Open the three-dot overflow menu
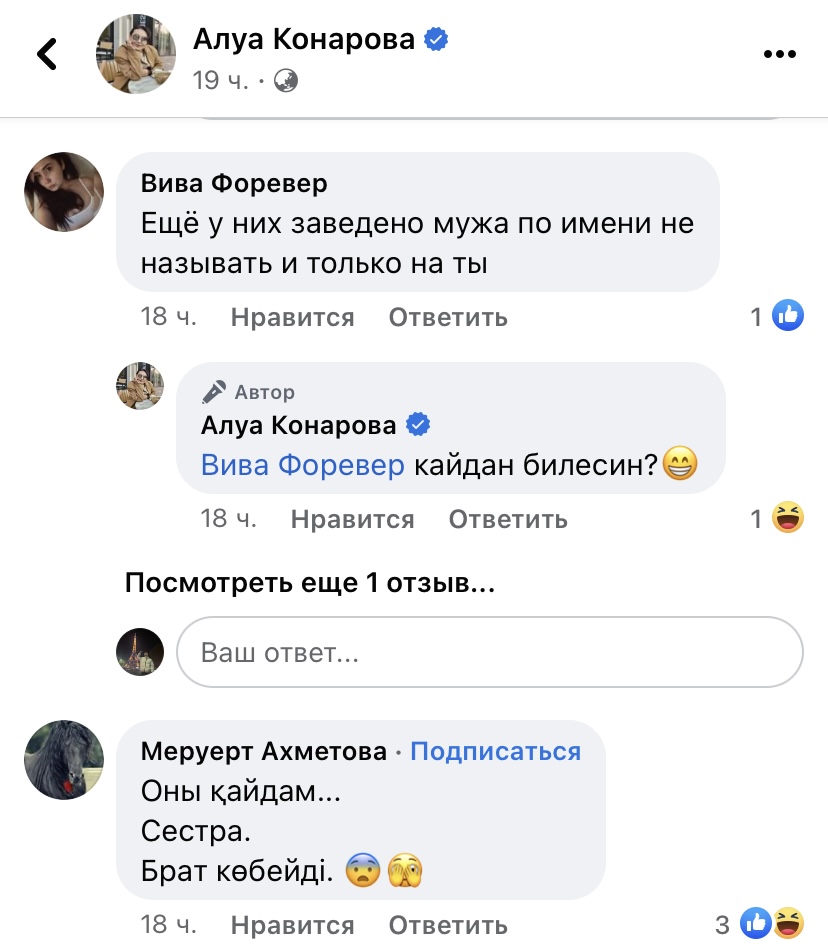Image resolution: width=828 pixels, height=949 pixels. [x=781, y=54]
